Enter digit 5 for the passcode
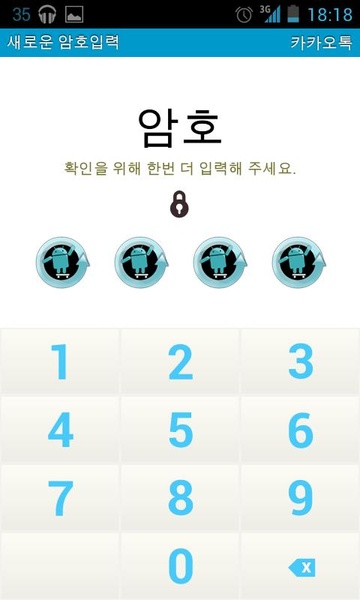 point(180,430)
